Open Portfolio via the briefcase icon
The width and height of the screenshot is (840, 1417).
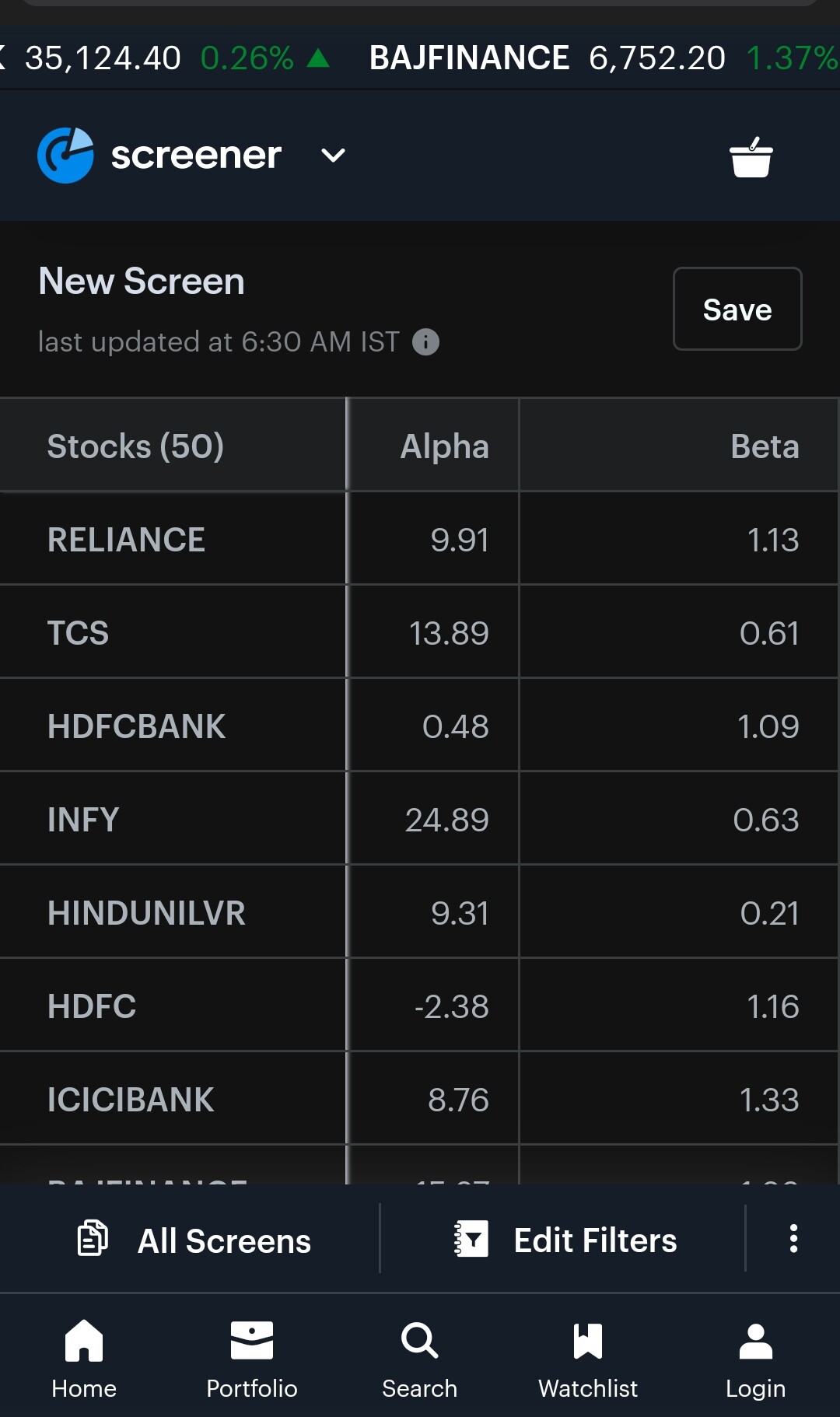[x=251, y=1341]
